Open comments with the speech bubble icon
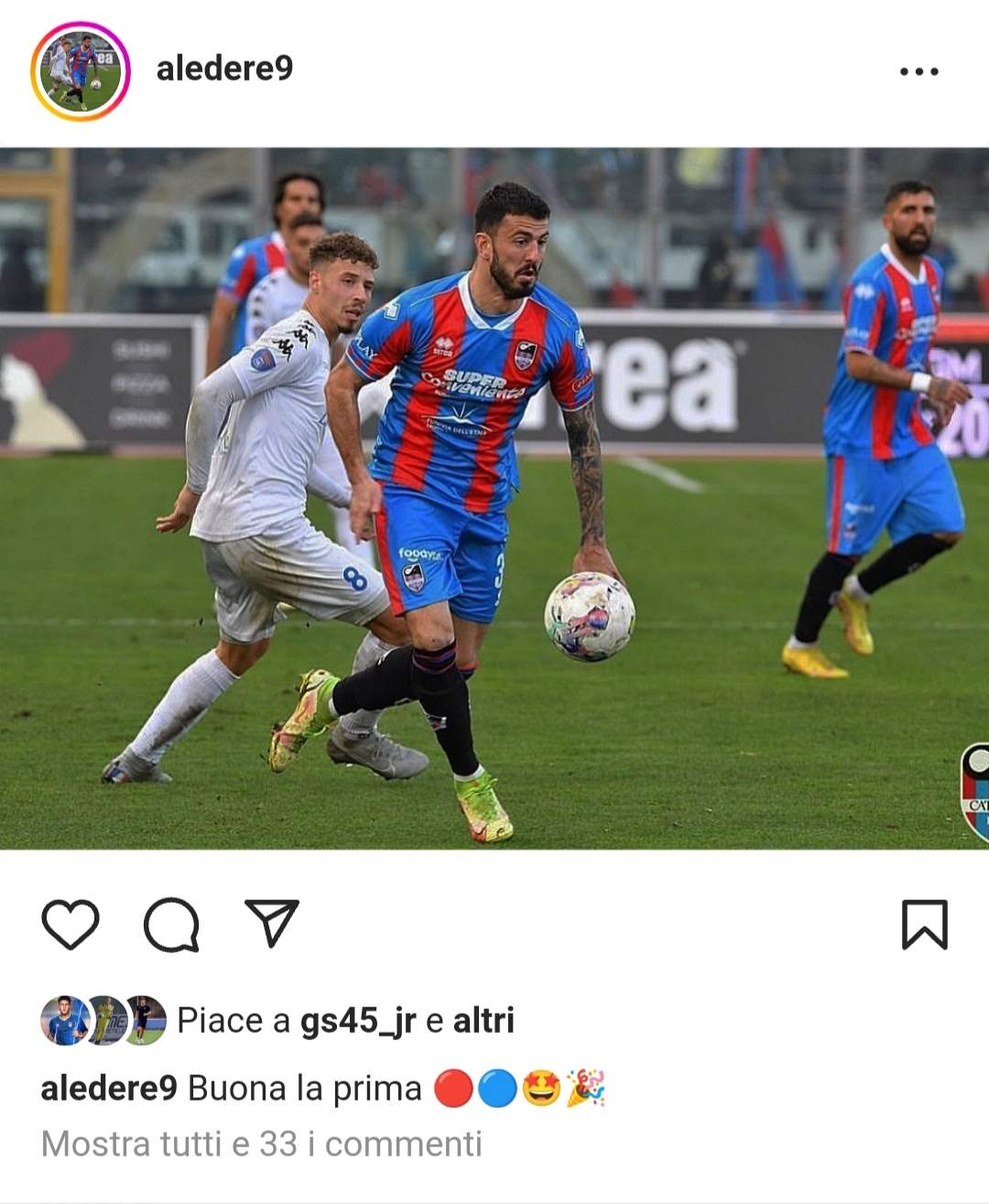 point(171,925)
